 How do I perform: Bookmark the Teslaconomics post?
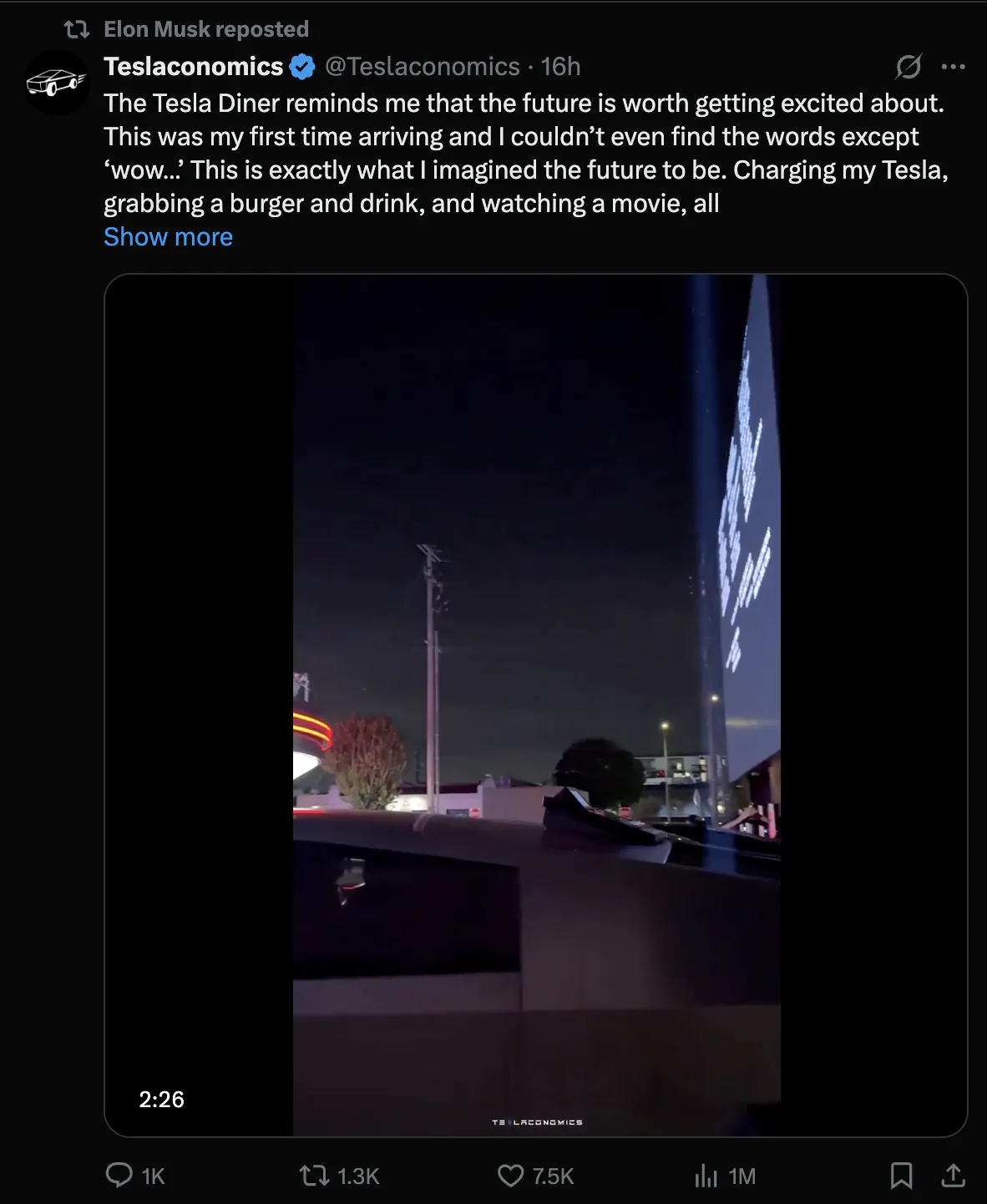(x=901, y=1176)
